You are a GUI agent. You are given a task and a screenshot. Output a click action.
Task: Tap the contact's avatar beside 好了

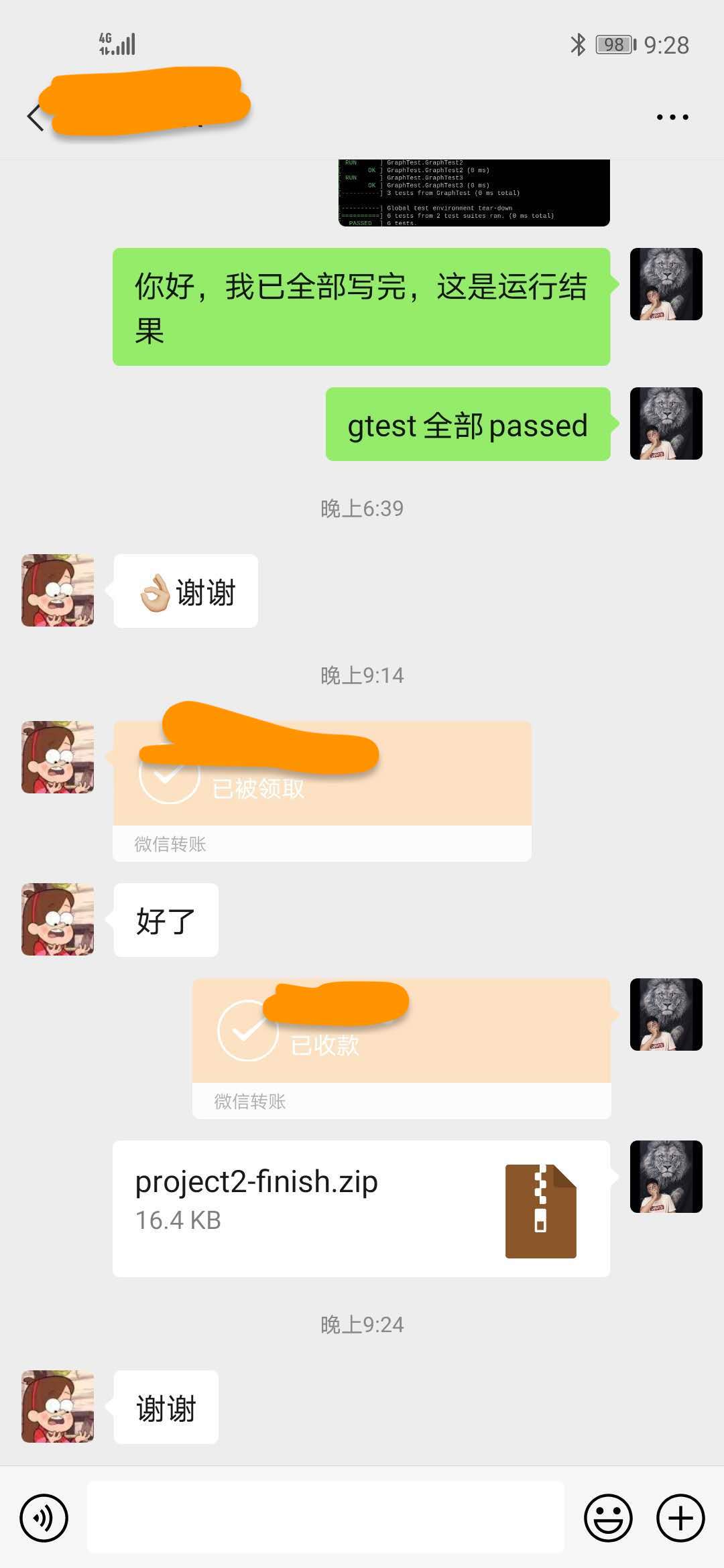58,919
